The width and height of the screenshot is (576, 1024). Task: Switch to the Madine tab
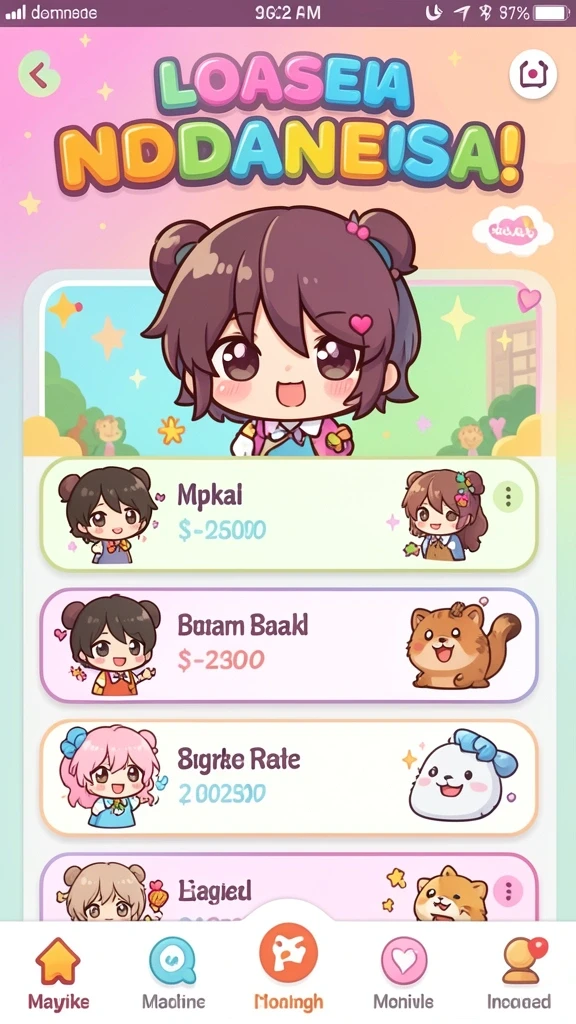[x=173, y=974]
